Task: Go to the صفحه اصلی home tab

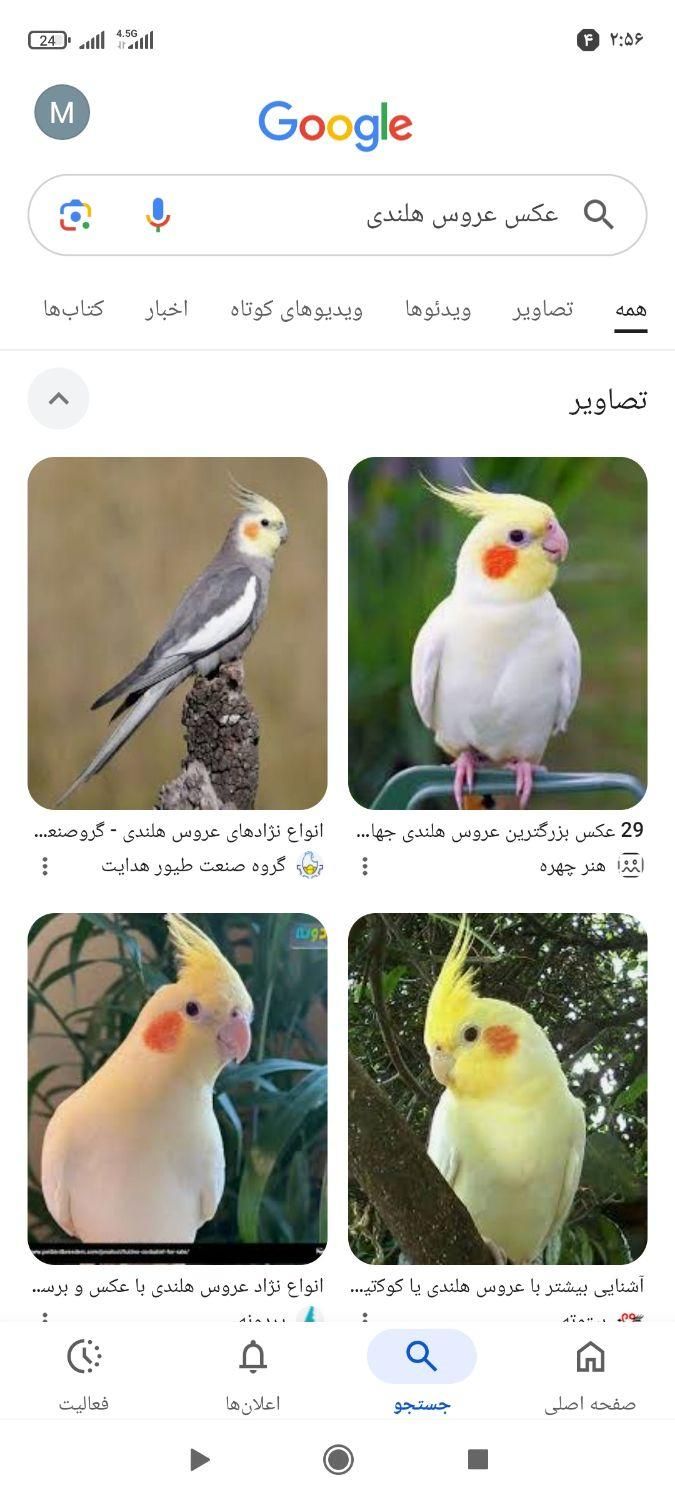Action: 590,1370
